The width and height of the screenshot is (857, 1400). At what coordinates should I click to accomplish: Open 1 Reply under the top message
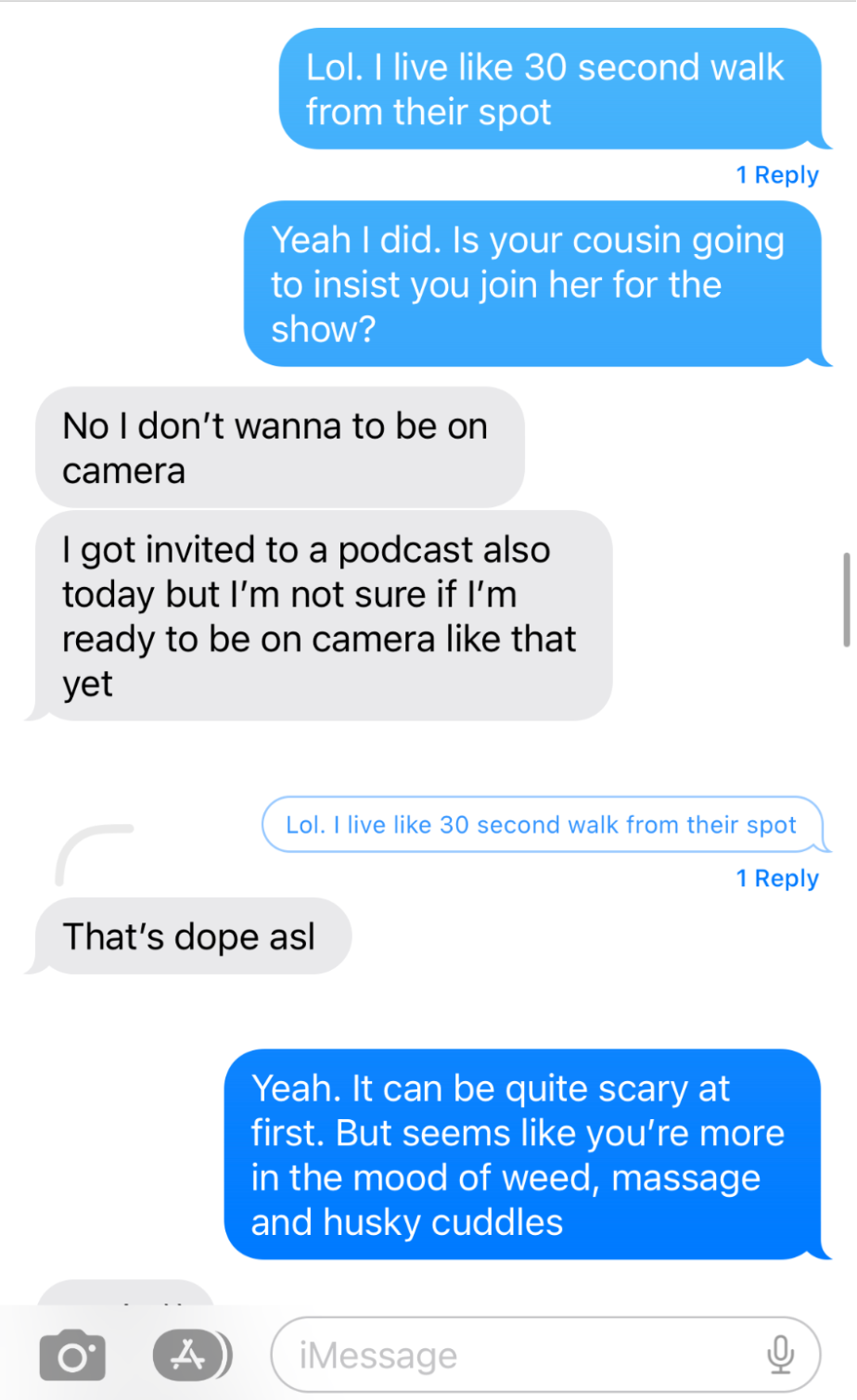point(777,175)
